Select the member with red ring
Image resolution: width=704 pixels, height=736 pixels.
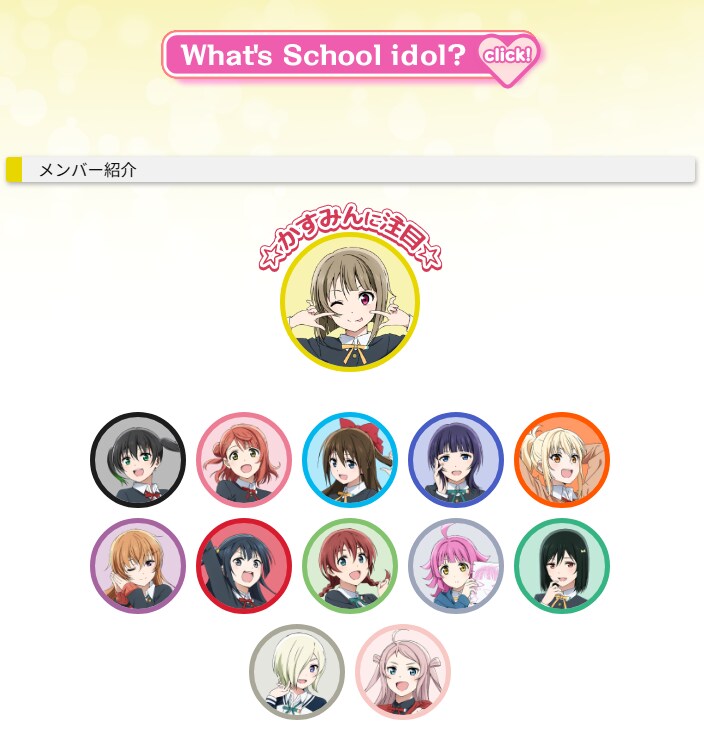tap(244, 566)
